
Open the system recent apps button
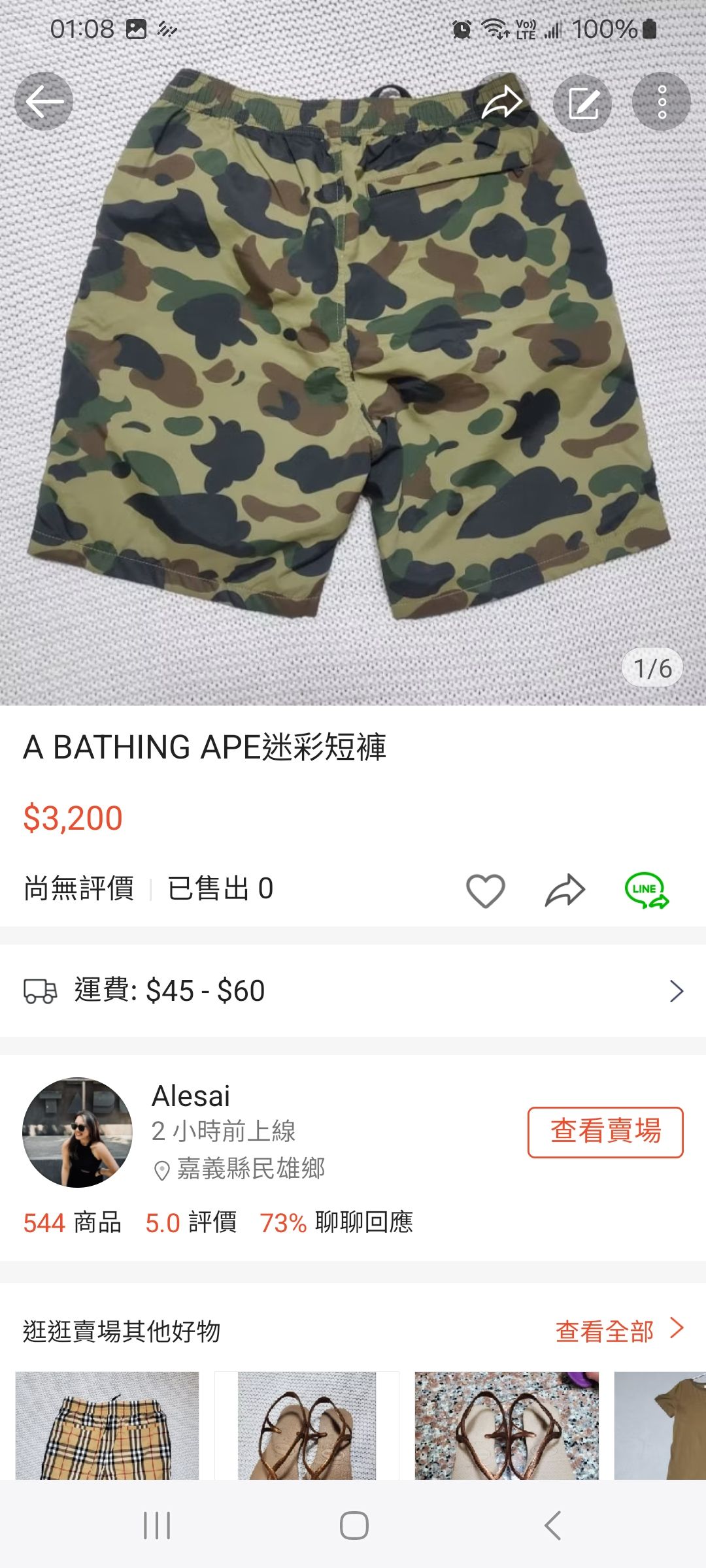pyautogui.click(x=157, y=1526)
